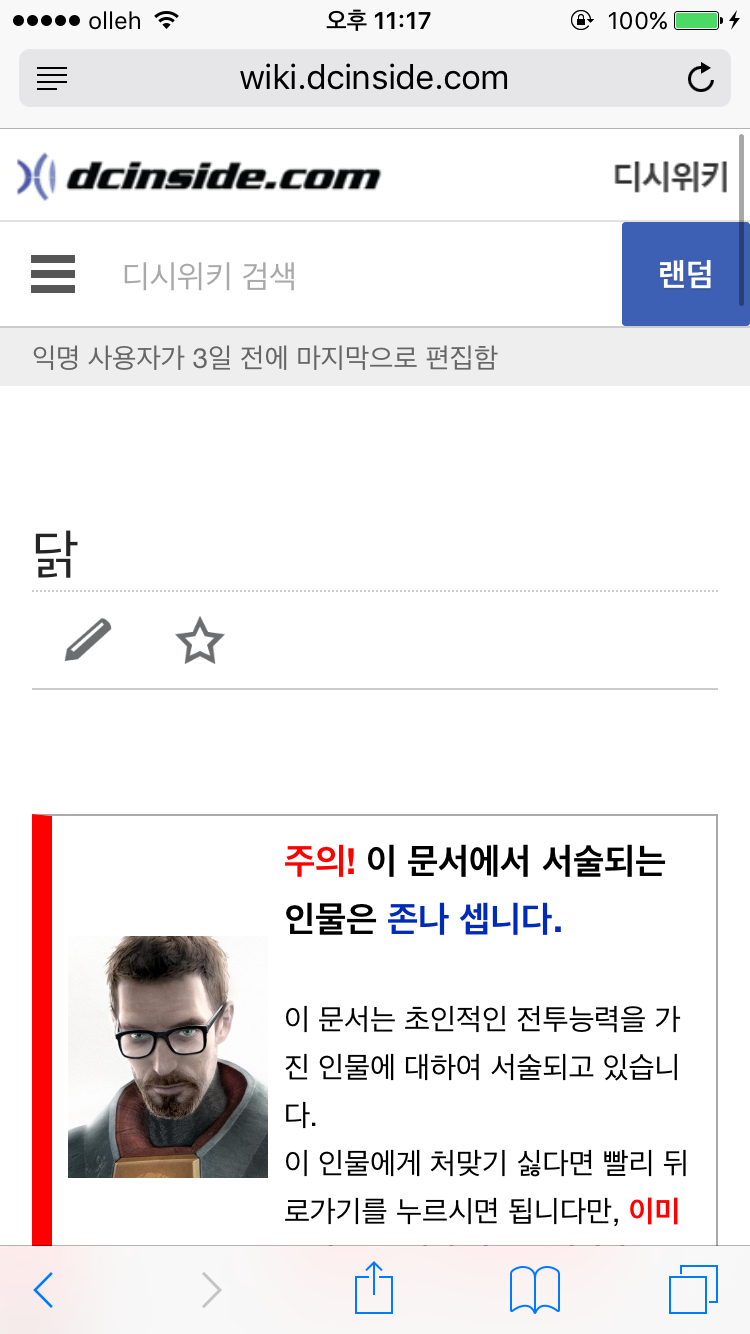View last edit info by 익명 사용자

pos(265,357)
